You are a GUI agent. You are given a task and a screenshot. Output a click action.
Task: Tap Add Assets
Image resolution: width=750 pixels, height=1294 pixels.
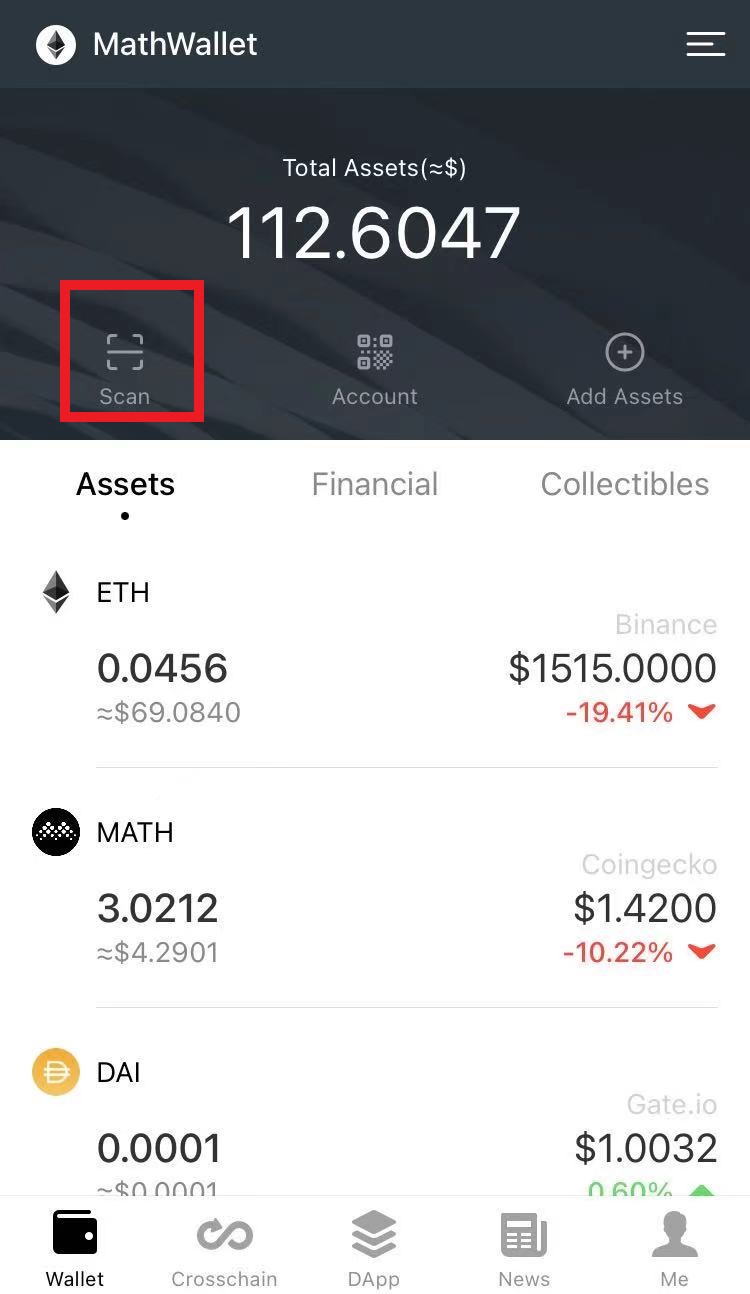point(624,368)
